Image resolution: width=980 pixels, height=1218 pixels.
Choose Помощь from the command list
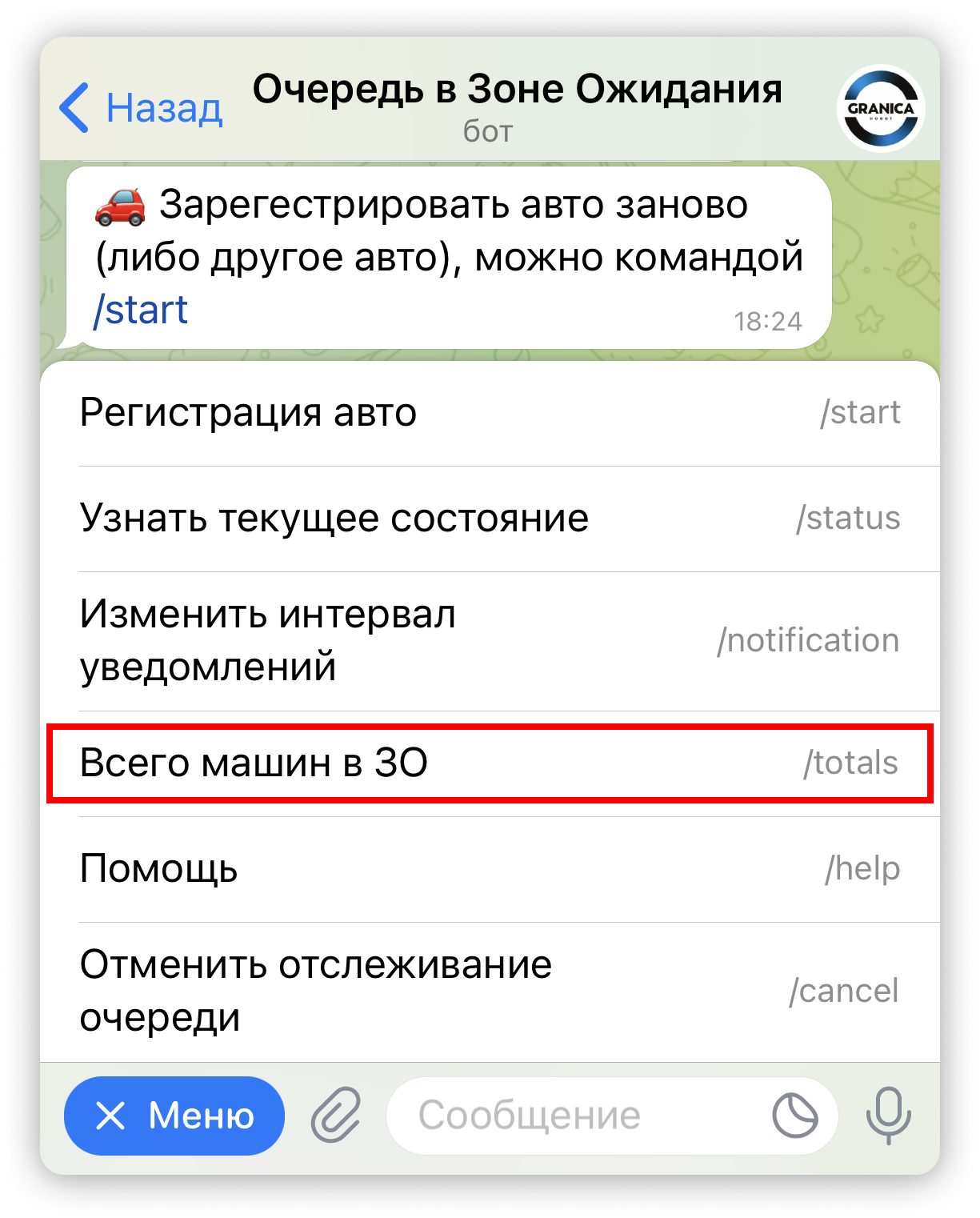(x=158, y=869)
